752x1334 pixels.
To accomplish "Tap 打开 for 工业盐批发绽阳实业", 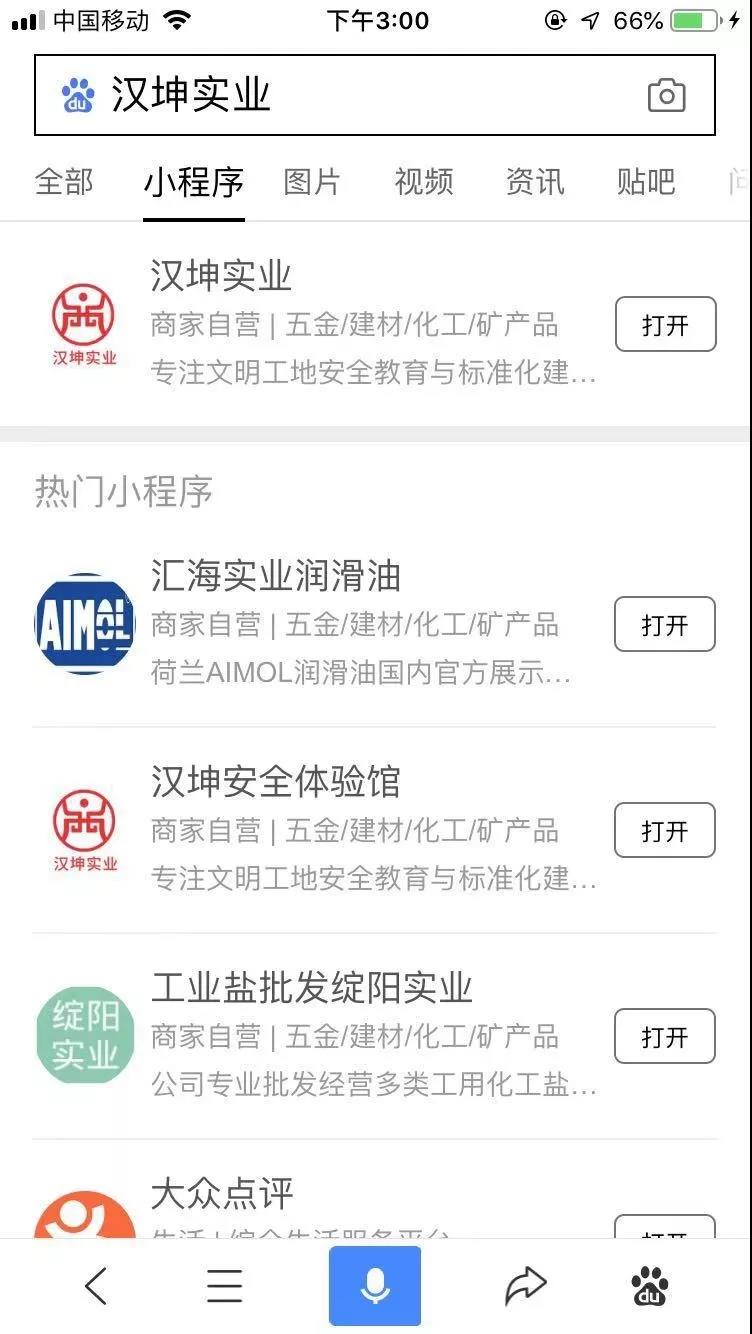I will tap(665, 1036).
